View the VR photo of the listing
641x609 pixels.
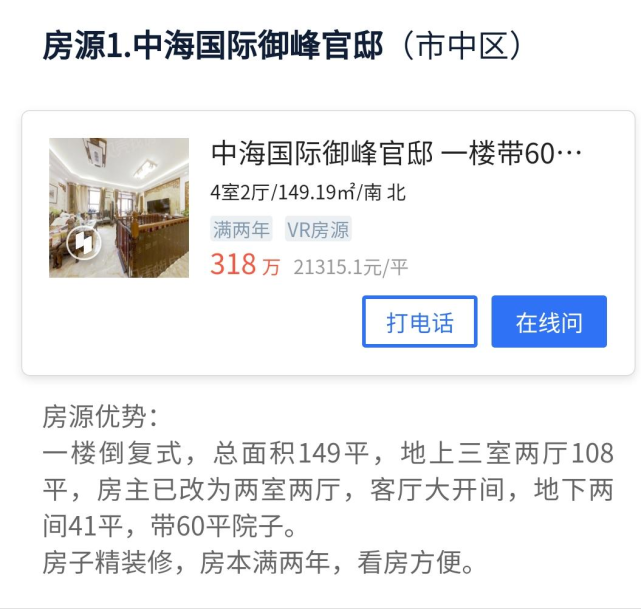click(119, 207)
